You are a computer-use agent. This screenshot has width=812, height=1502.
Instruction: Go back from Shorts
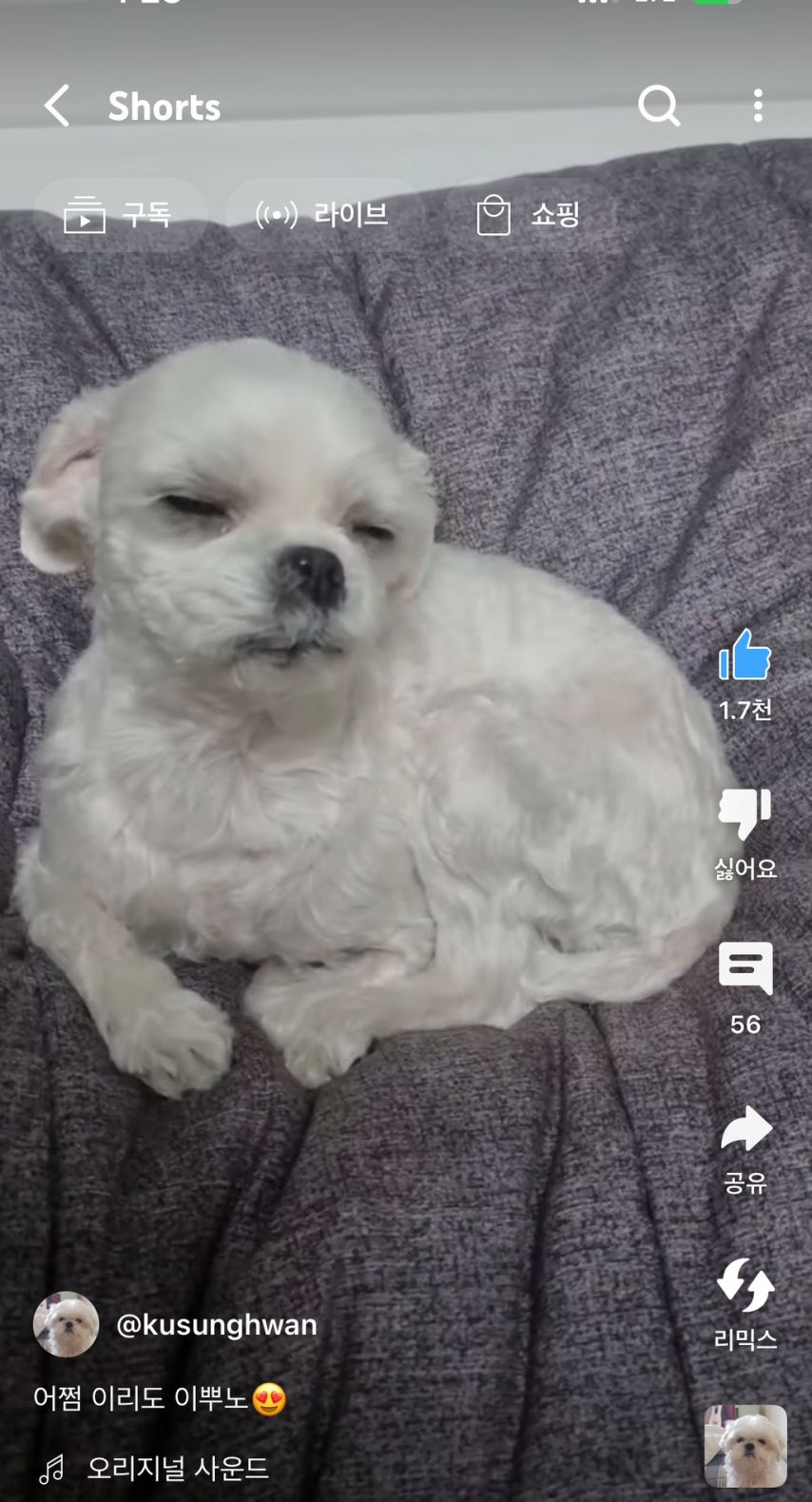coord(58,106)
